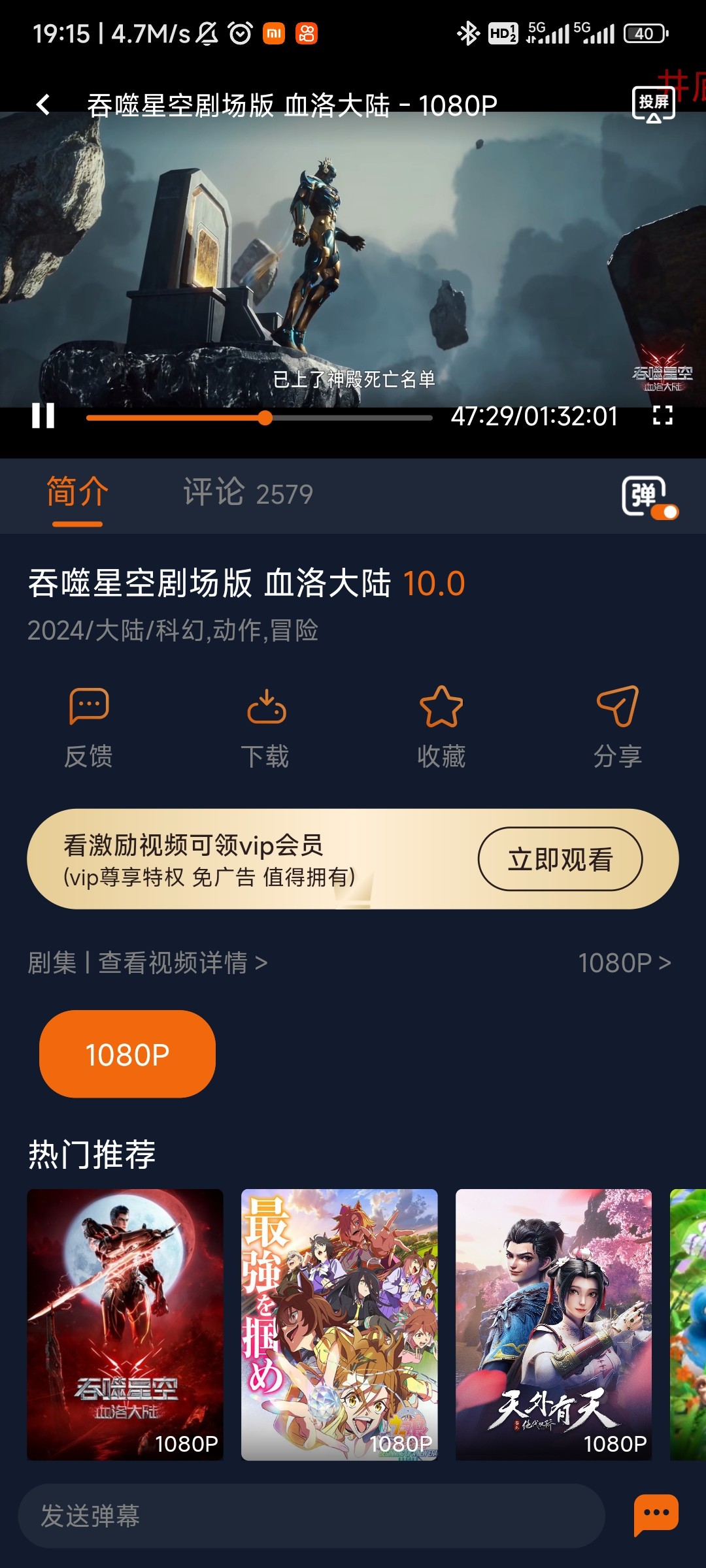Image resolution: width=706 pixels, height=1568 pixels.
Task: Add the movie to 收藏 favorites
Action: pos(441,727)
